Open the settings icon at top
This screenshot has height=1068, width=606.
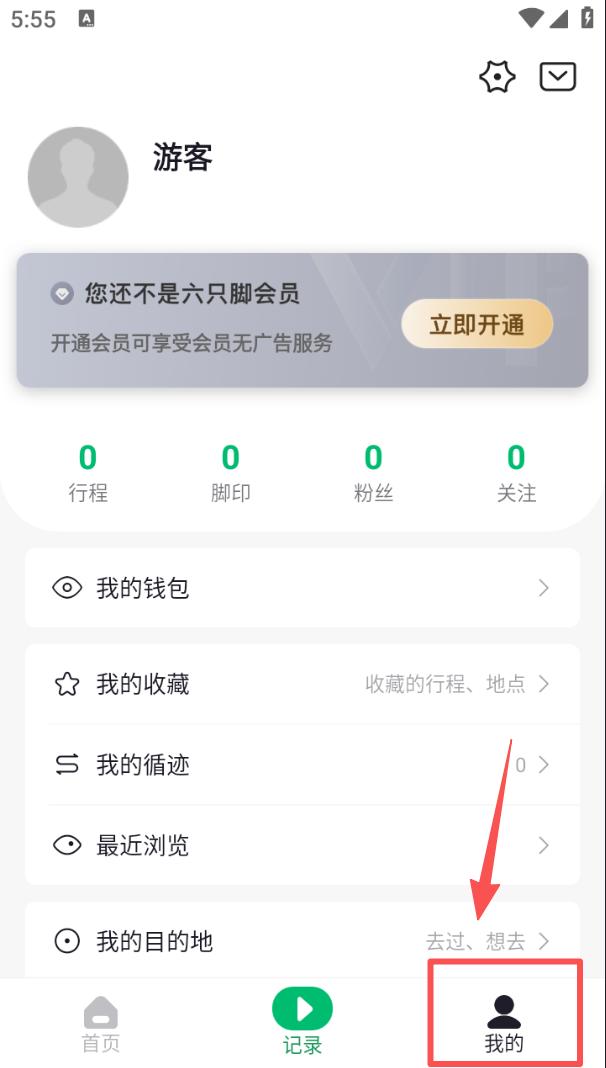[x=497, y=77]
